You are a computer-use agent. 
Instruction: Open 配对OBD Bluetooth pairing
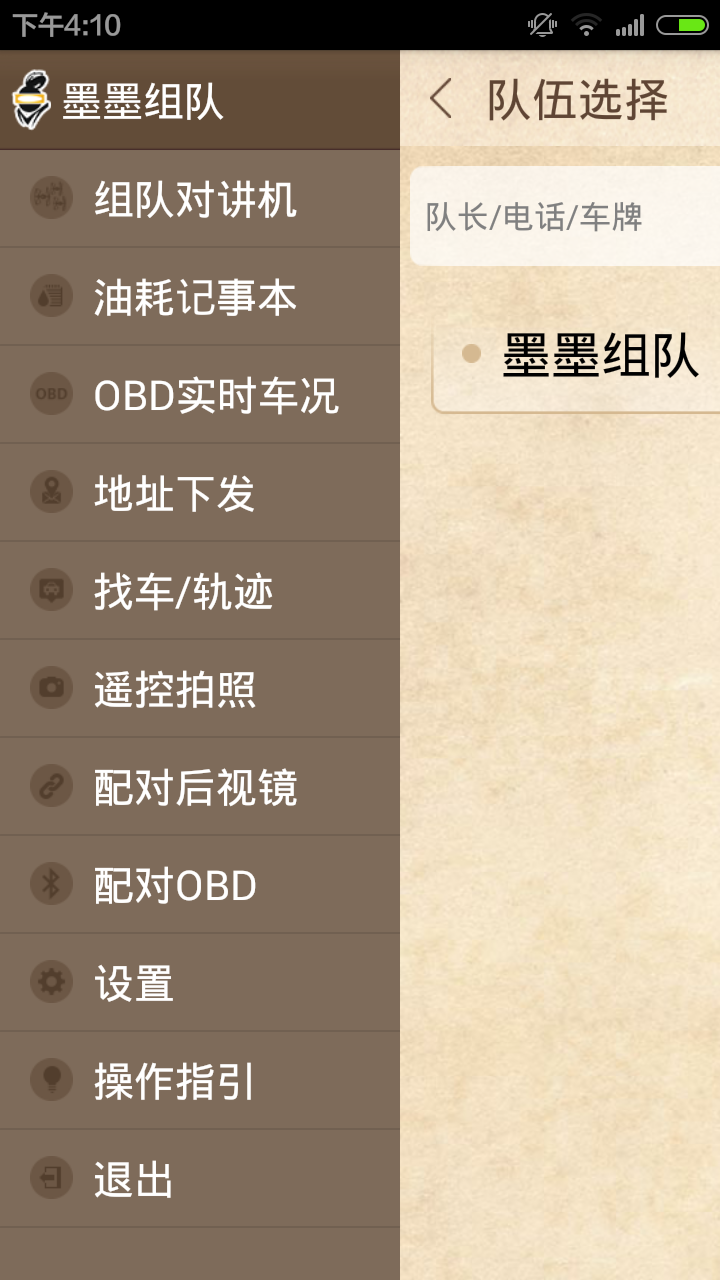pos(200,885)
